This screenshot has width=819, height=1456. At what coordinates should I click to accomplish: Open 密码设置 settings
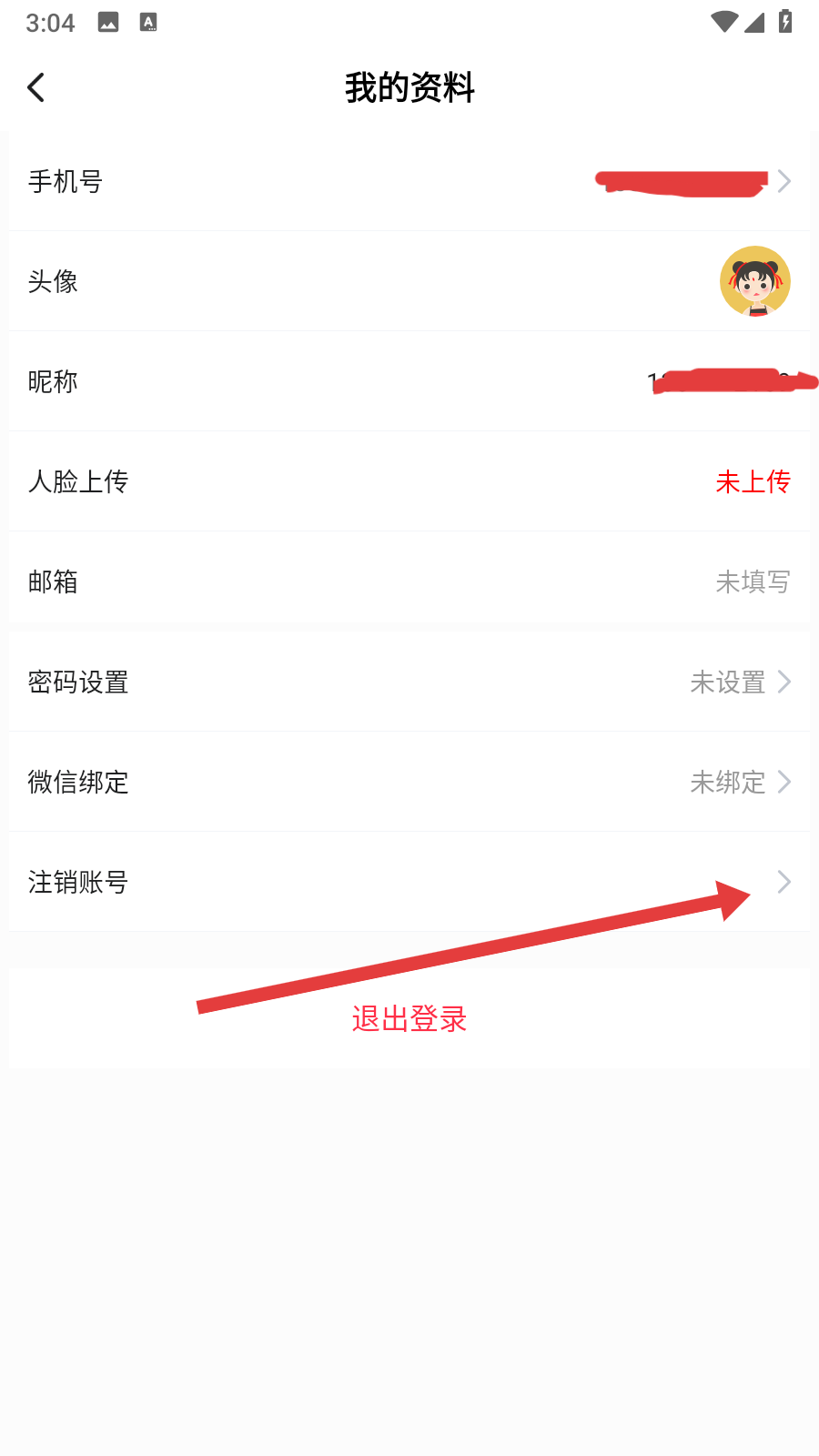pos(409,682)
